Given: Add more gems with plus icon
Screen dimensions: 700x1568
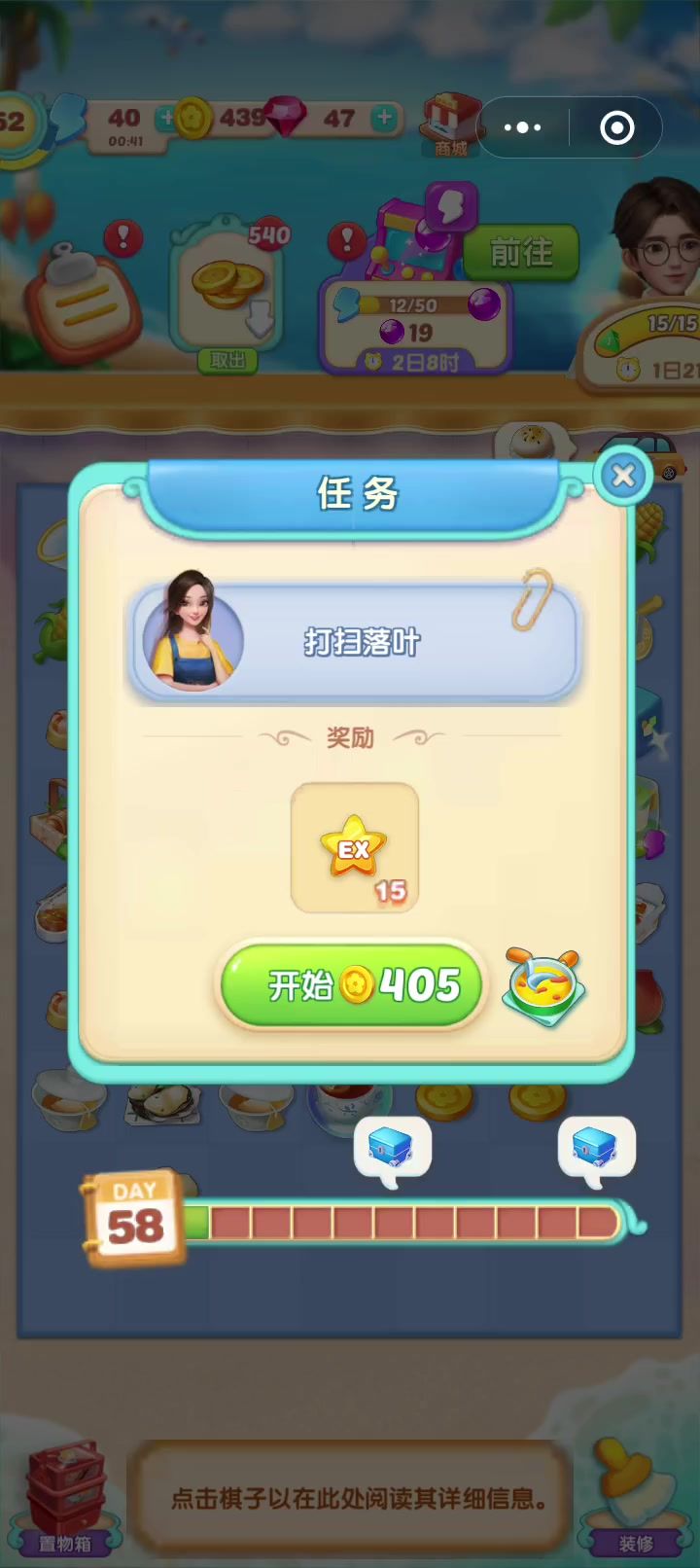Looking at the screenshot, I should click(385, 118).
